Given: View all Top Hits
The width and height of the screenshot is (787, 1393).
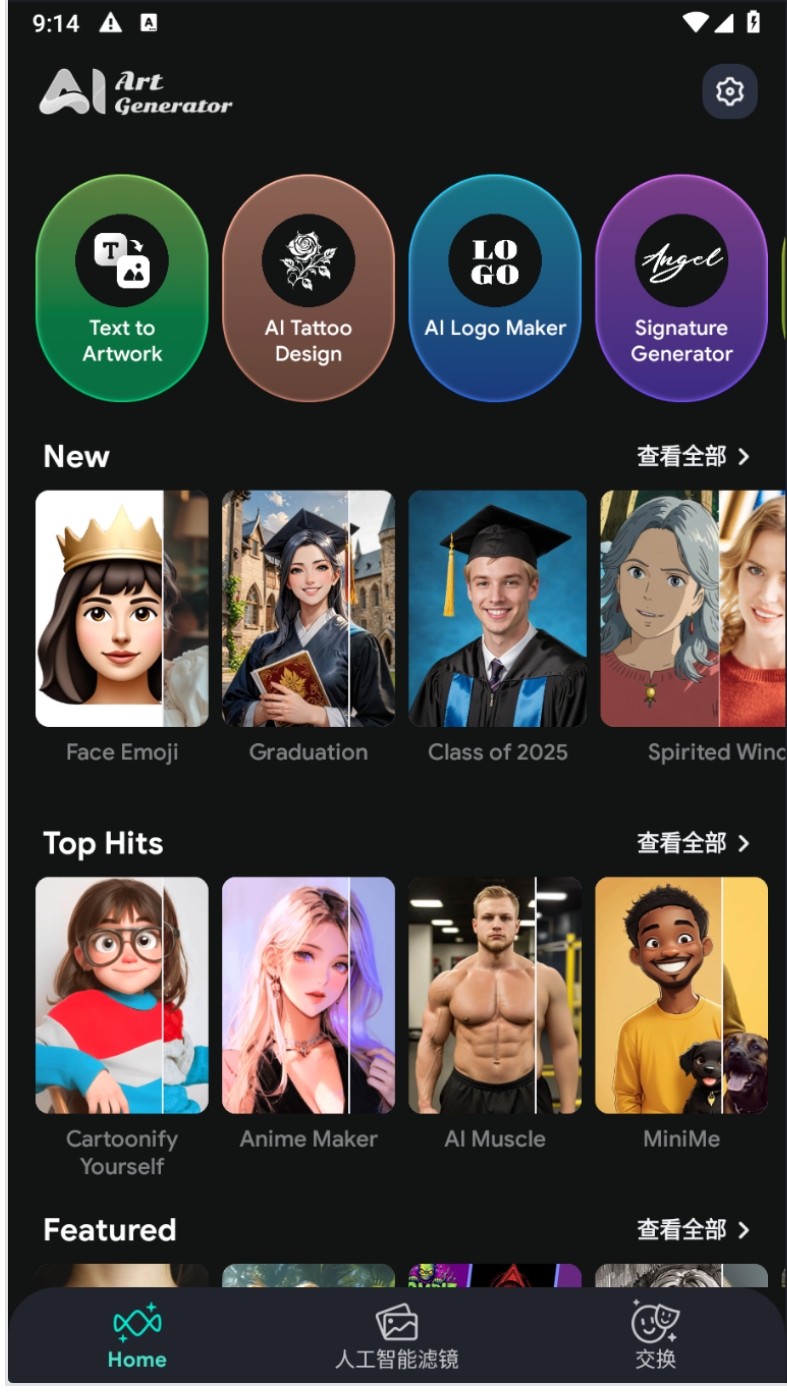Looking at the screenshot, I should (692, 844).
